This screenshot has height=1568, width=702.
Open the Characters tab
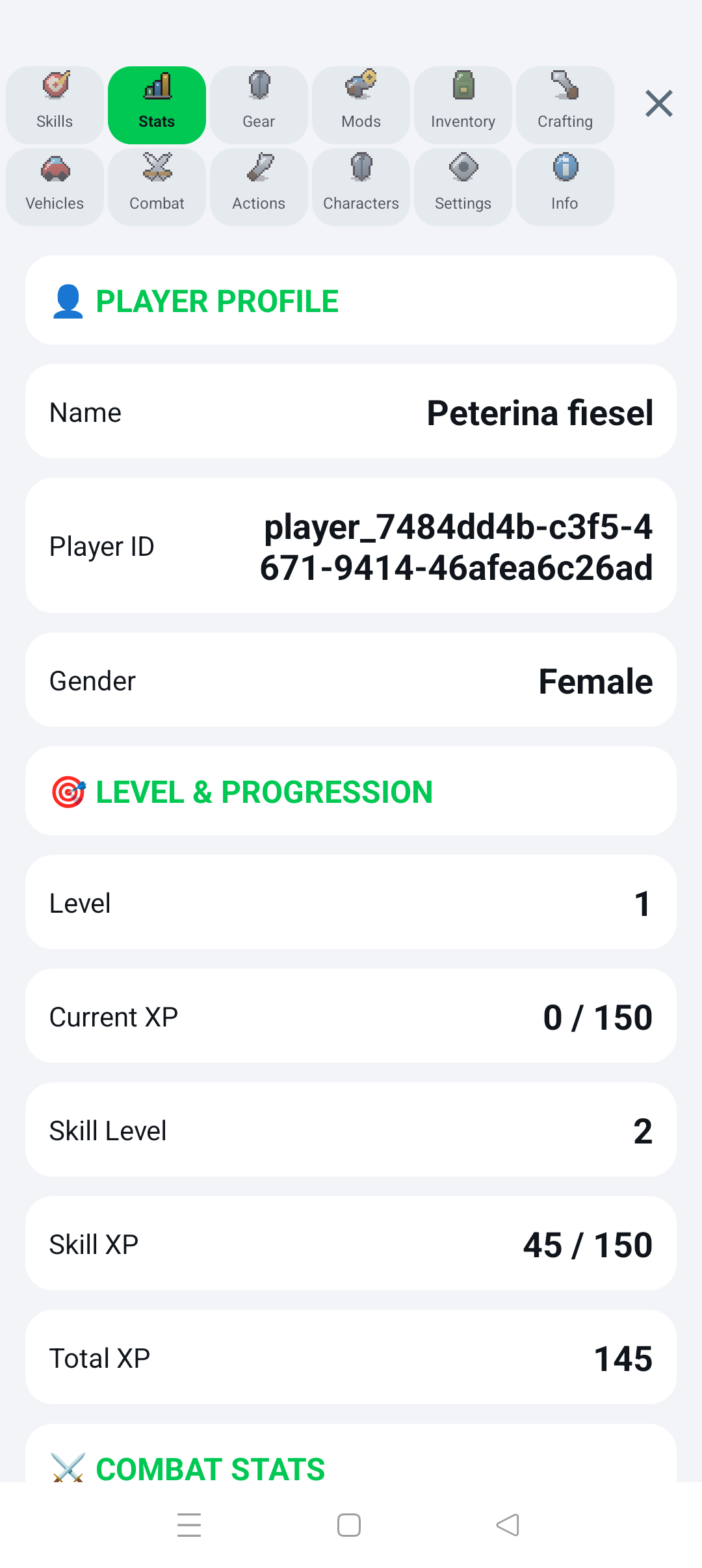pyautogui.click(x=361, y=187)
